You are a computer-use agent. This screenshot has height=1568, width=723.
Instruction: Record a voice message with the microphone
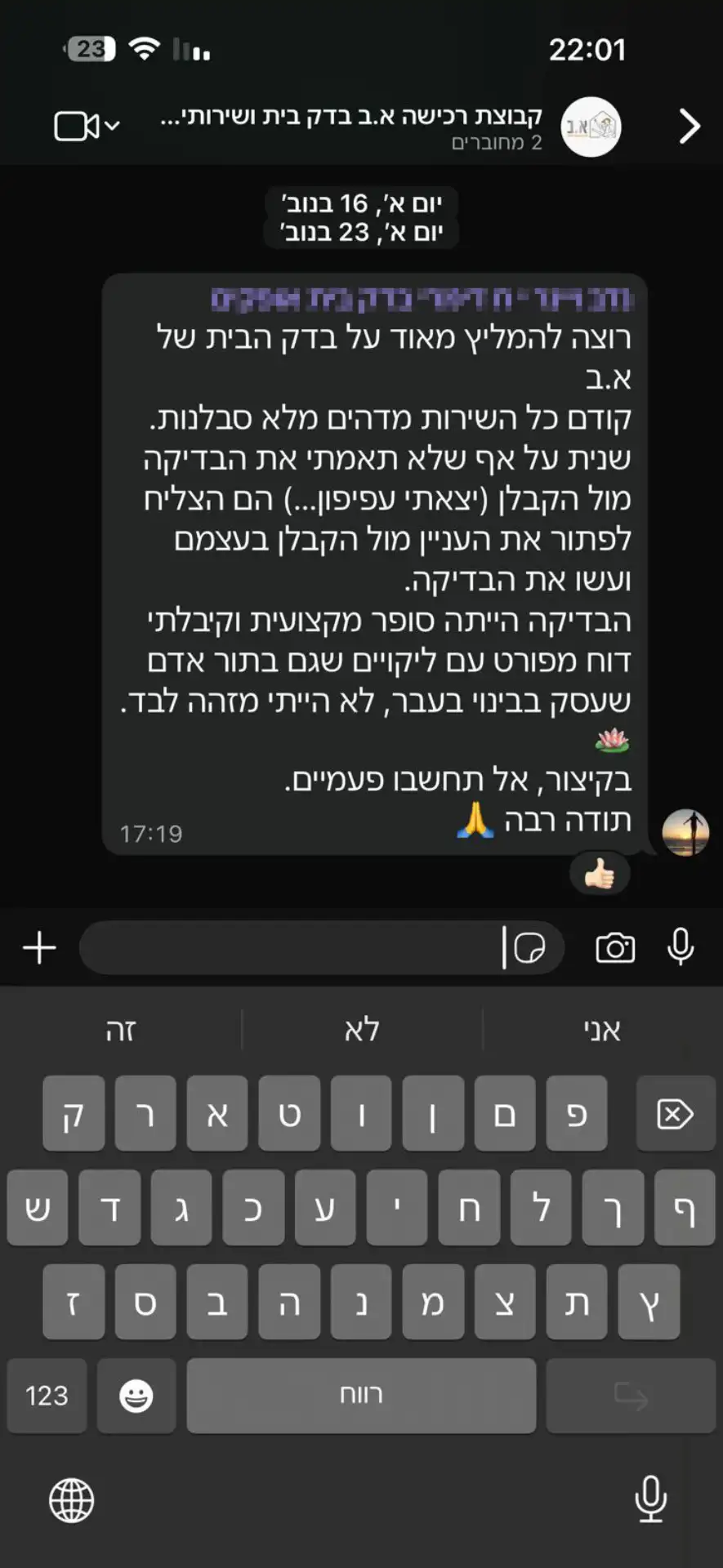point(681,948)
